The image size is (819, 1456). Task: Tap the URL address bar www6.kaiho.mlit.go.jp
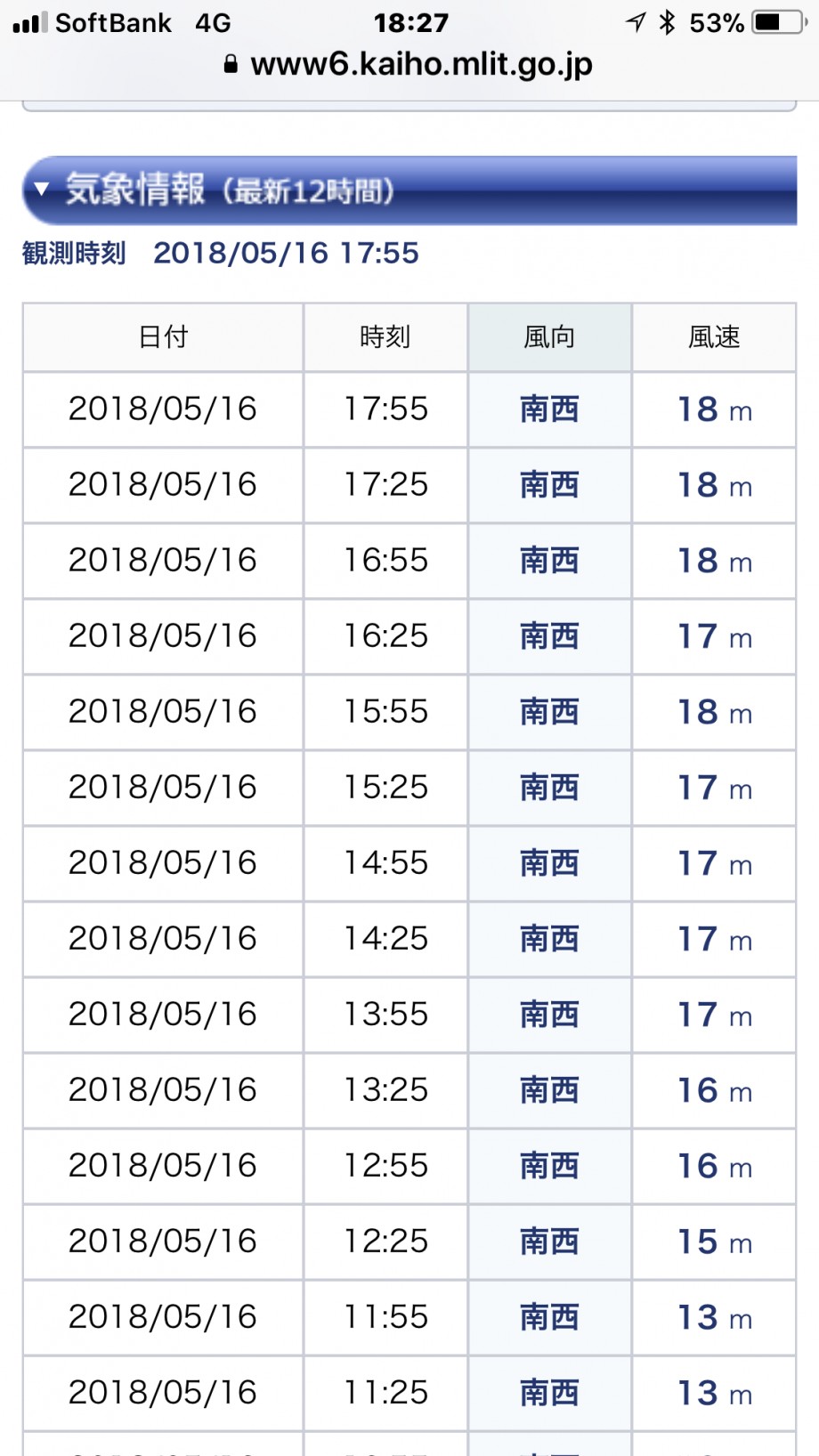pyautogui.click(x=409, y=64)
